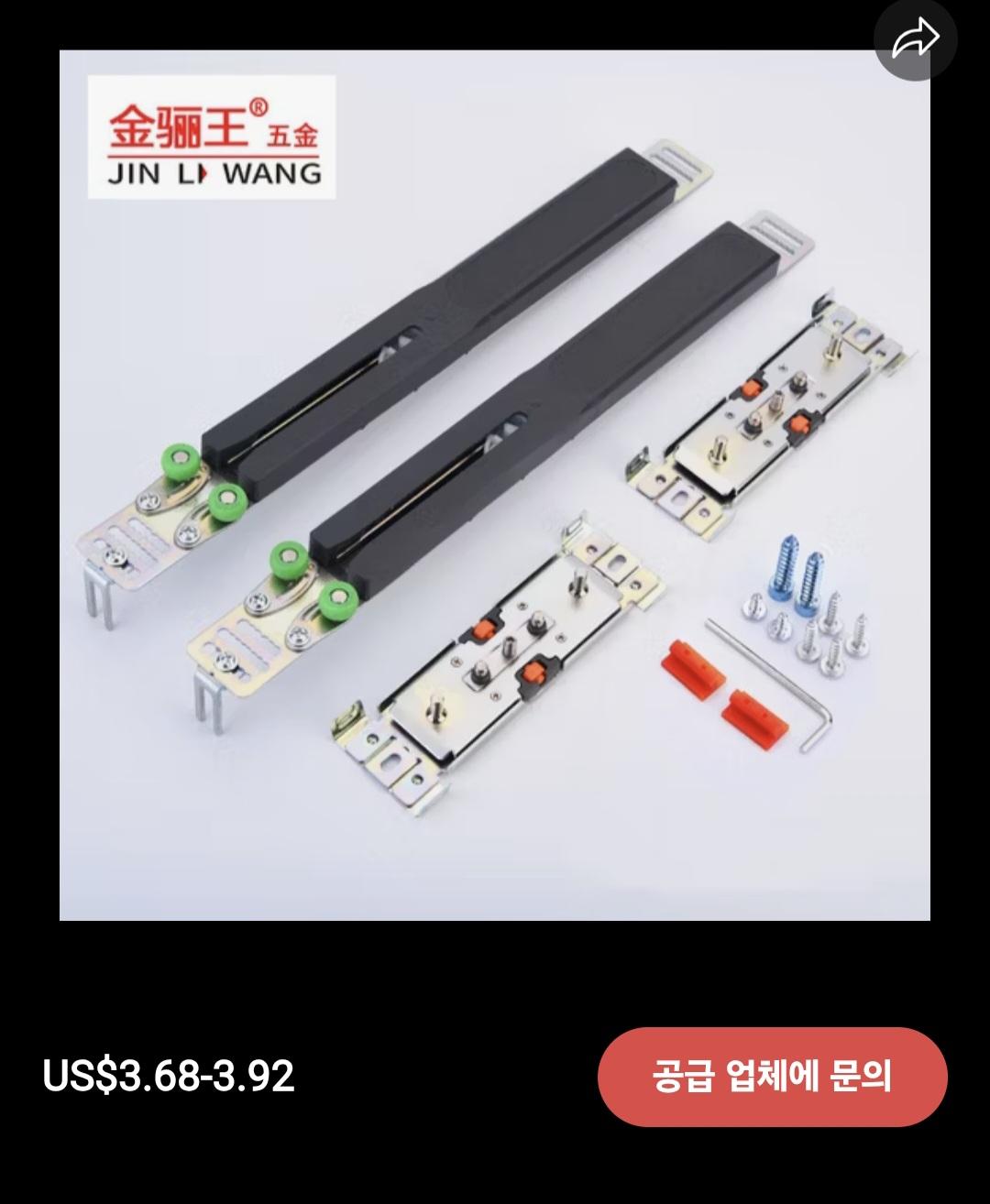Share this product via arrow icon
This screenshot has width=990, height=1204.
[x=915, y=40]
